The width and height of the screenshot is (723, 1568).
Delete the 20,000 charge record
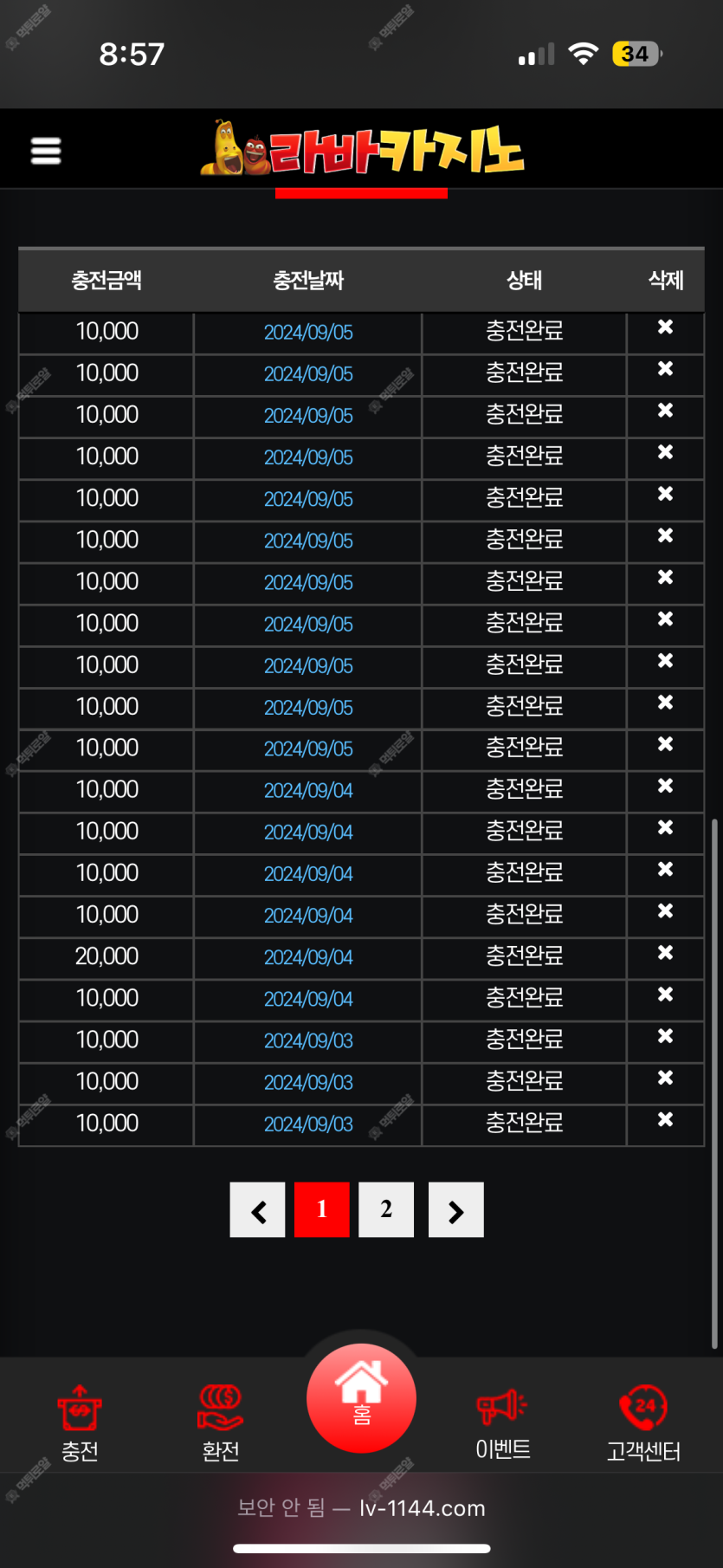(x=665, y=953)
